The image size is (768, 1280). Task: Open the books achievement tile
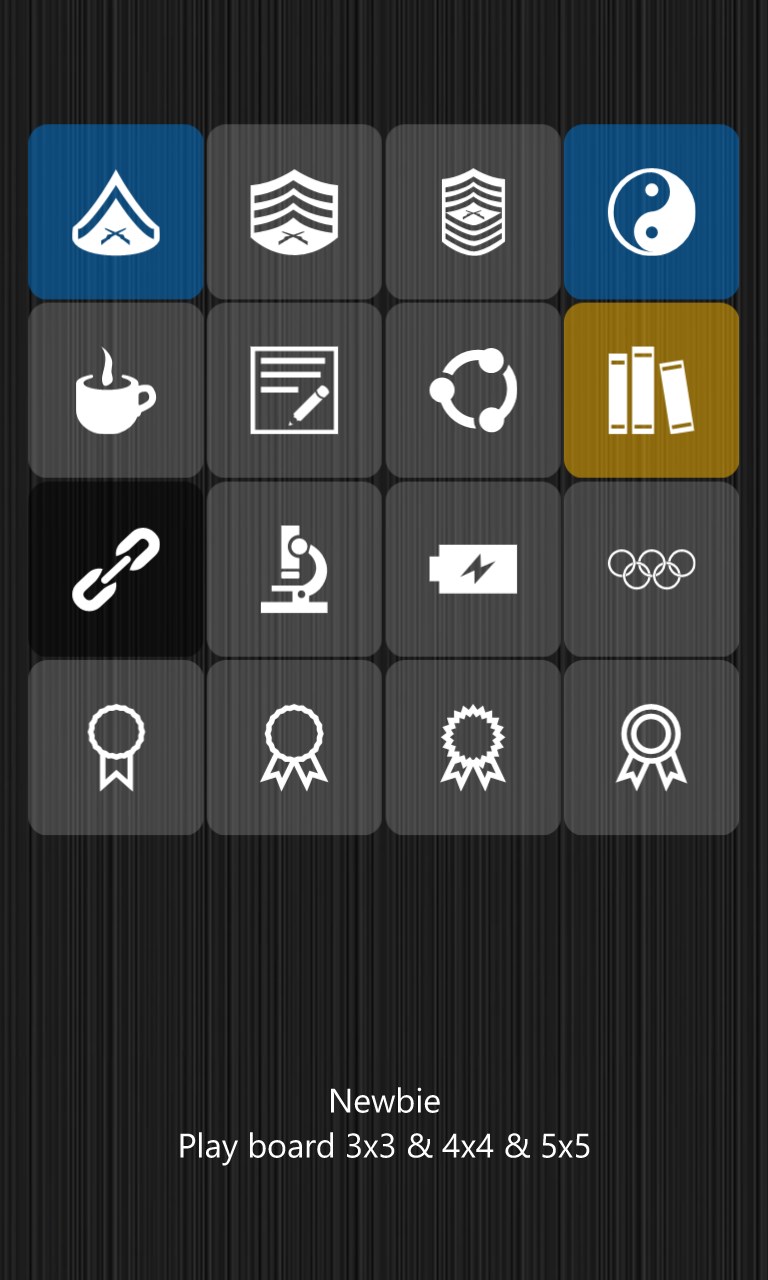(x=651, y=390)
